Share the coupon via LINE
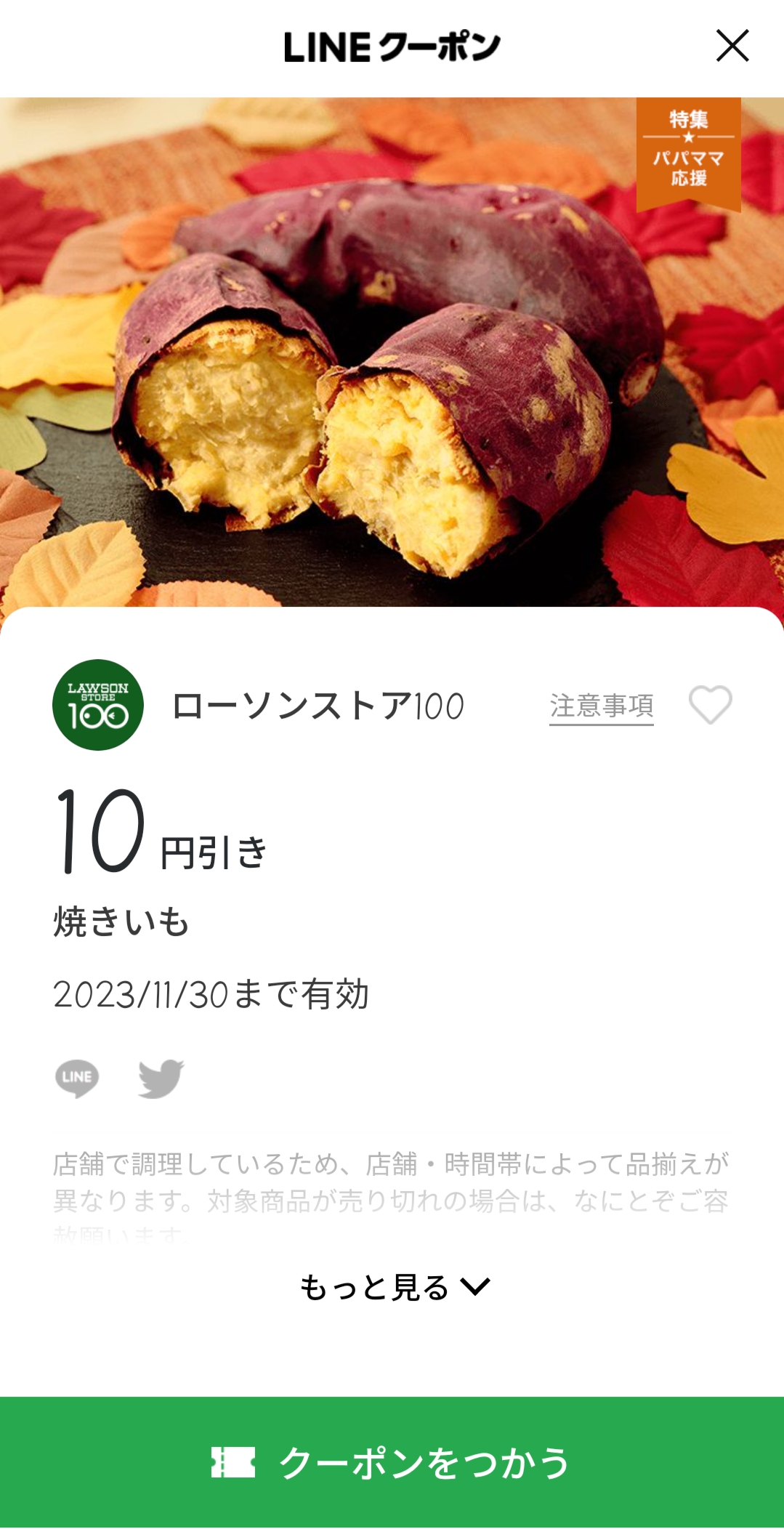 [77, 1078]
